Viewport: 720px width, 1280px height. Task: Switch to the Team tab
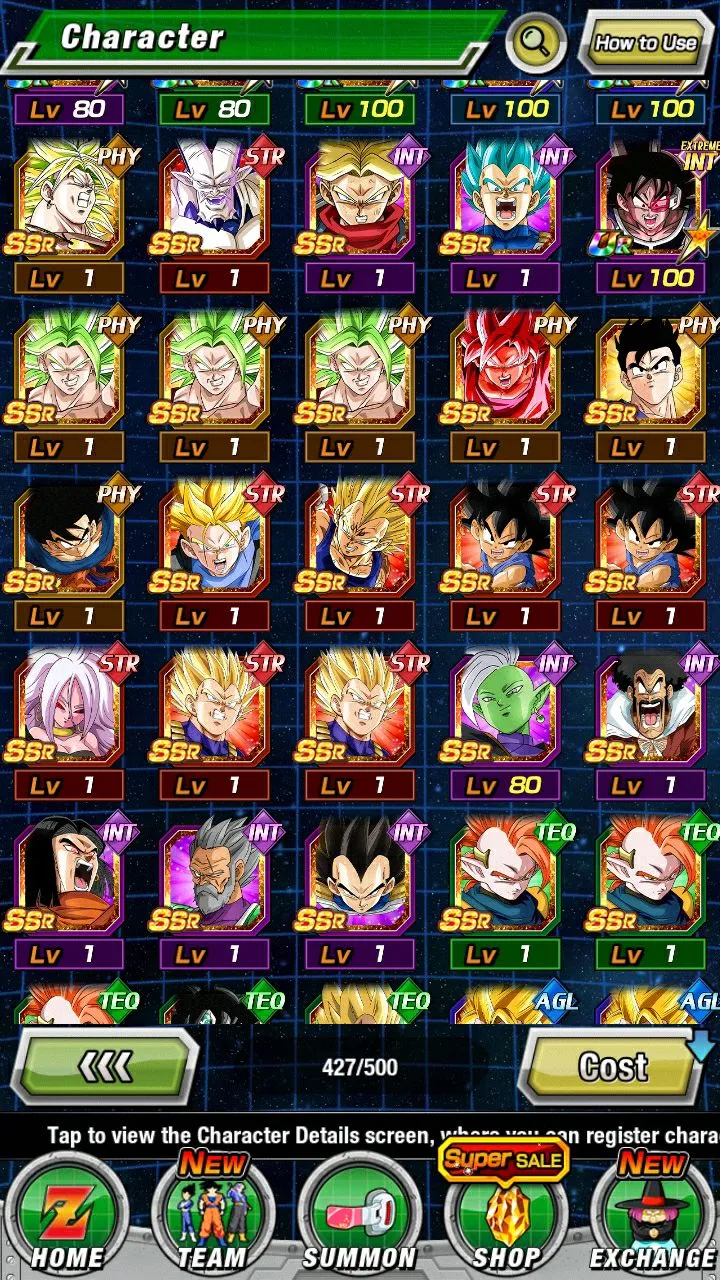coord(212,1222)
